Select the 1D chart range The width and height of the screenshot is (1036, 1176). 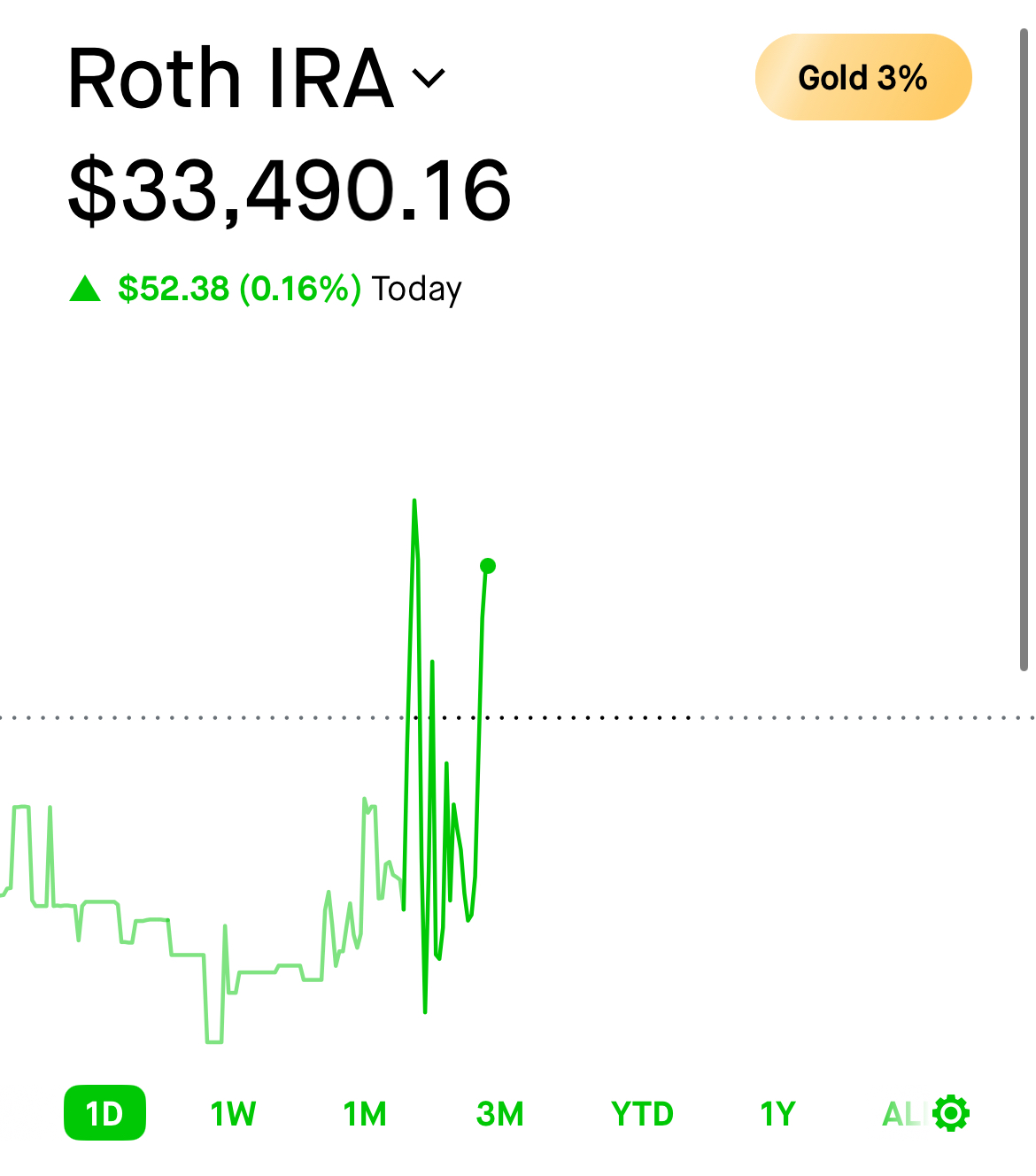[x=104, y=1113]
